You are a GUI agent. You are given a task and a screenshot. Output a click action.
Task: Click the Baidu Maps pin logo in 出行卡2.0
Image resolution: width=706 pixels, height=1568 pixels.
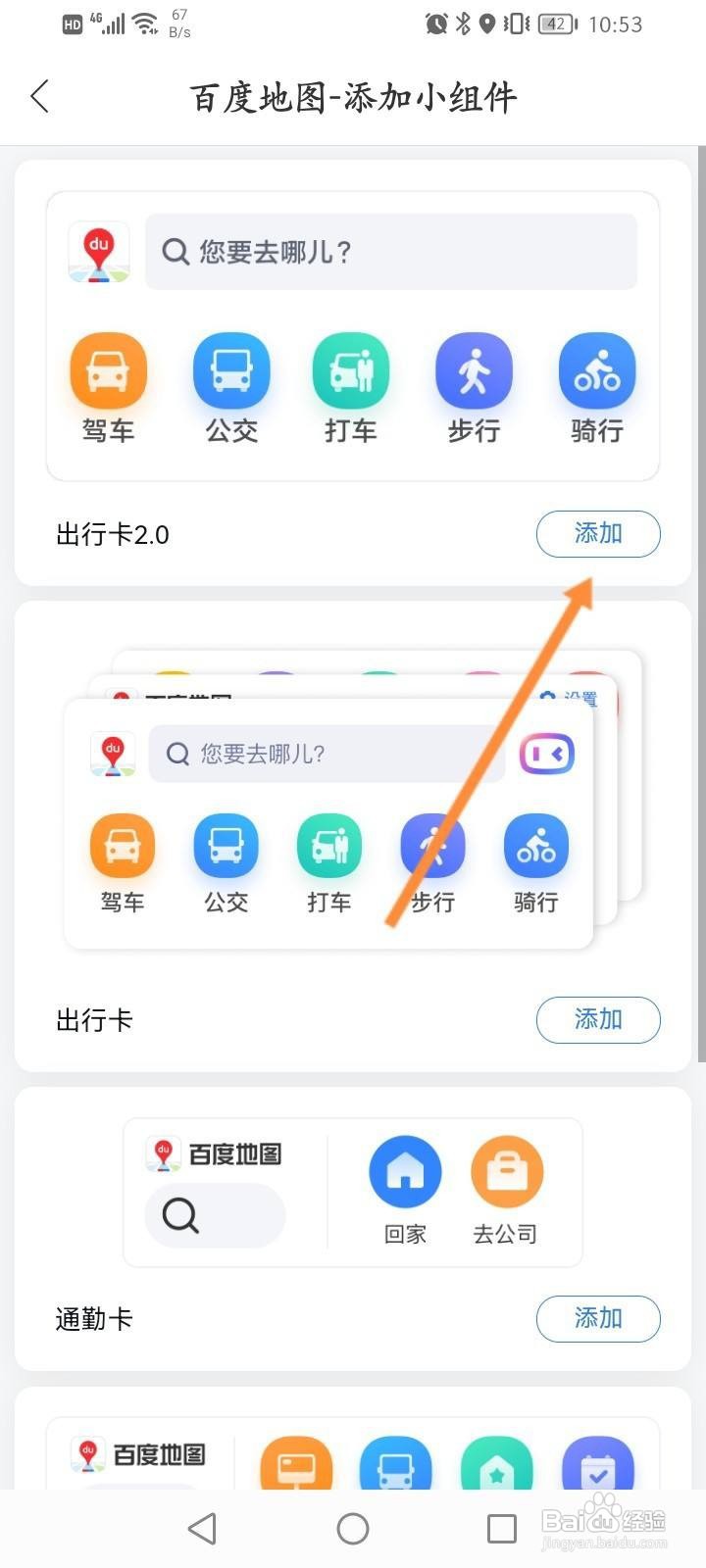pyautogui.click(x=97, y=252)
